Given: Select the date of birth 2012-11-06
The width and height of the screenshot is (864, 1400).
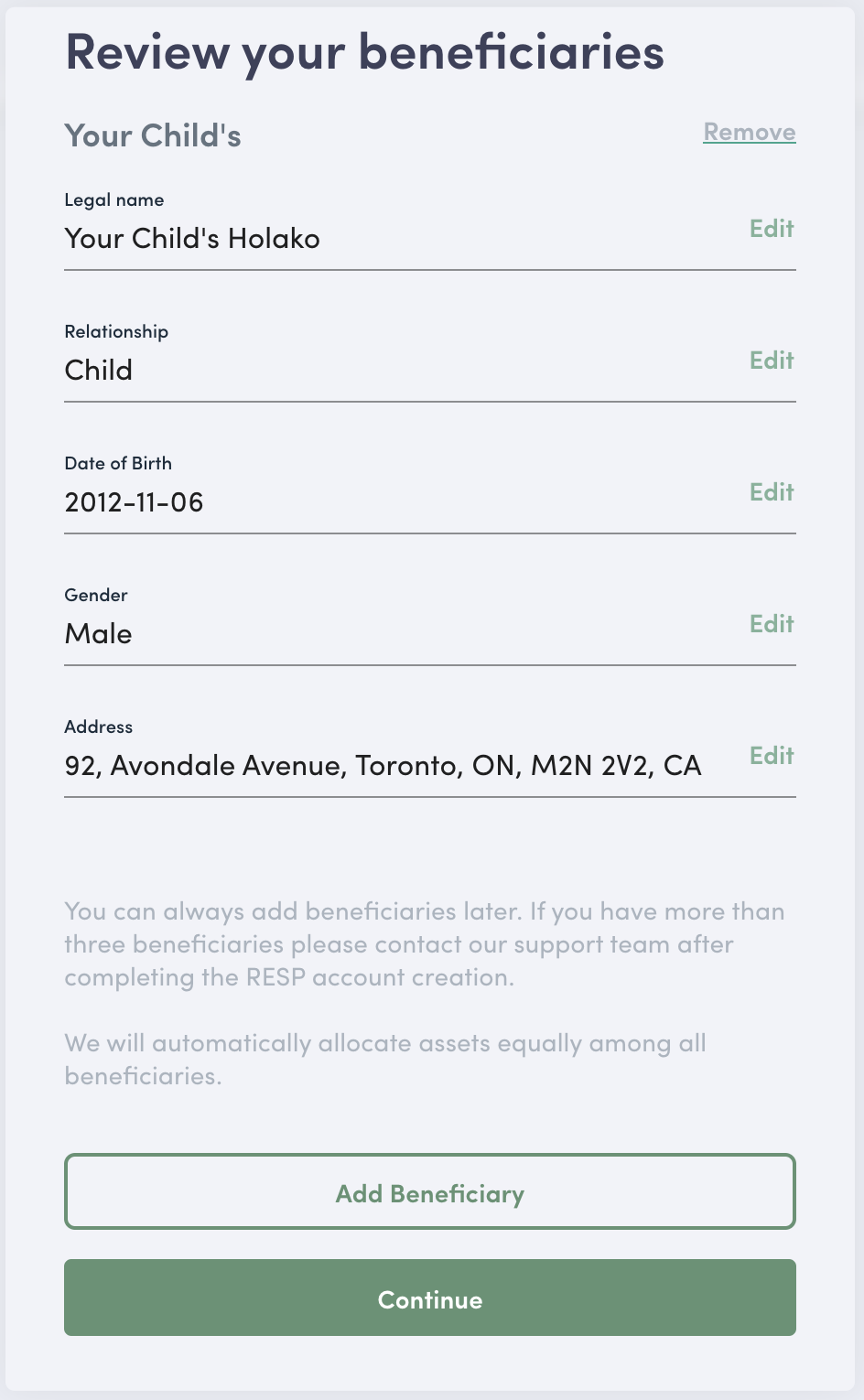Looking at the screenshot, I should click(134, 502).
